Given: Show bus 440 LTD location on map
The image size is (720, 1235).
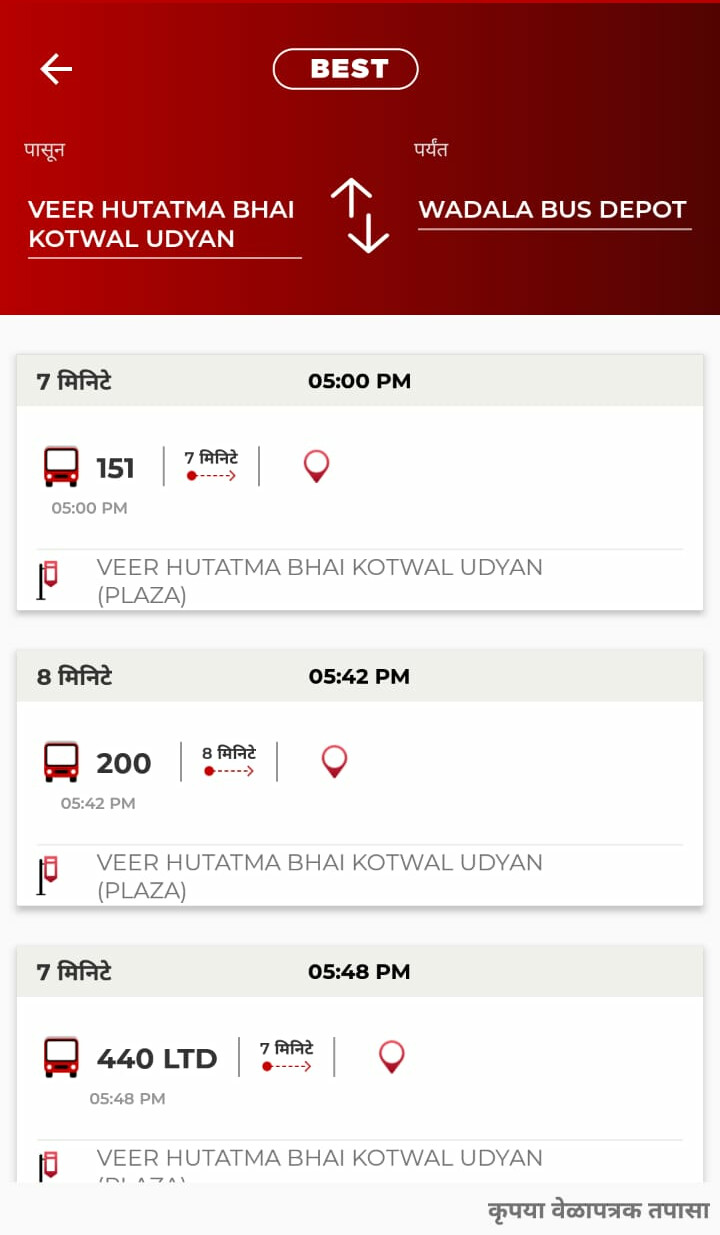Looking at the screenshot, I should [x=391, y=1056].
